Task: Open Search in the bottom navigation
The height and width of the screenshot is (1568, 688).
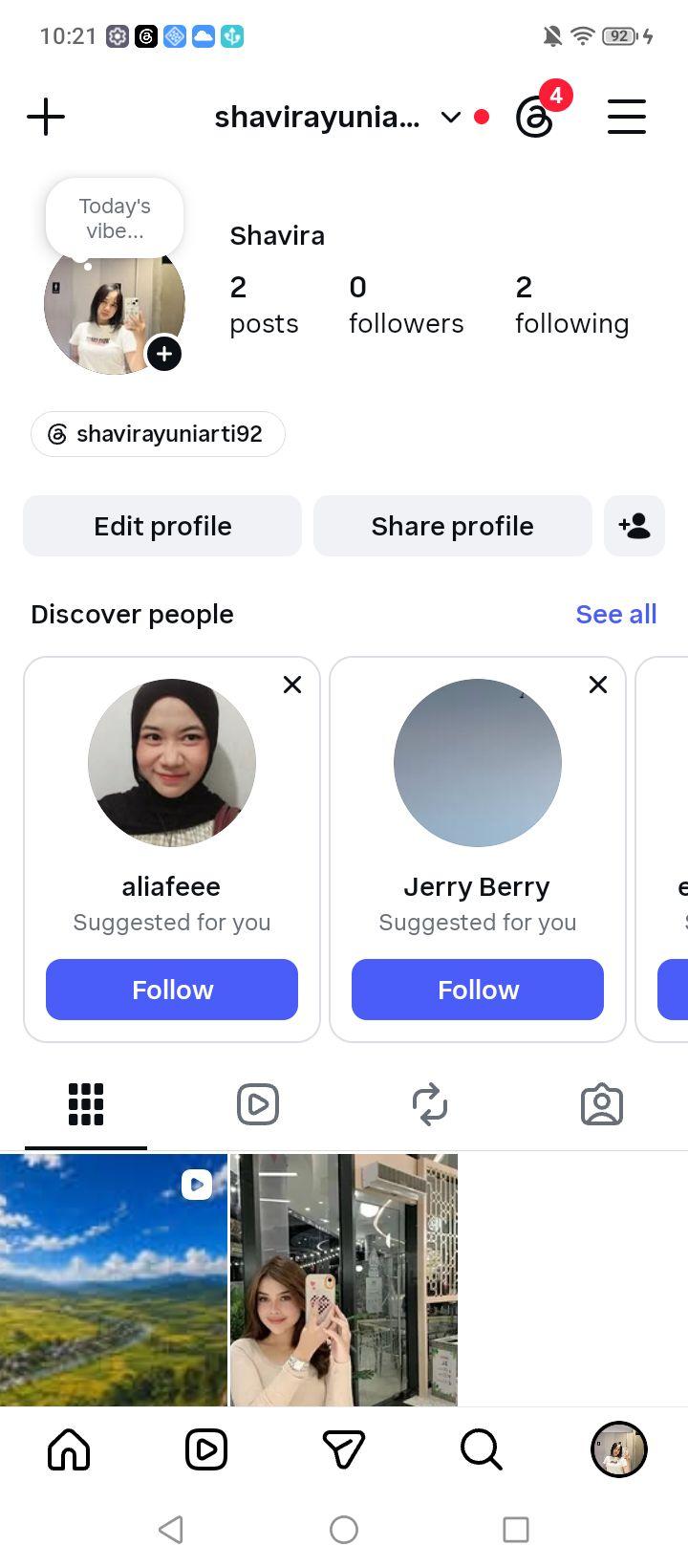Action: pos(482,1450)
